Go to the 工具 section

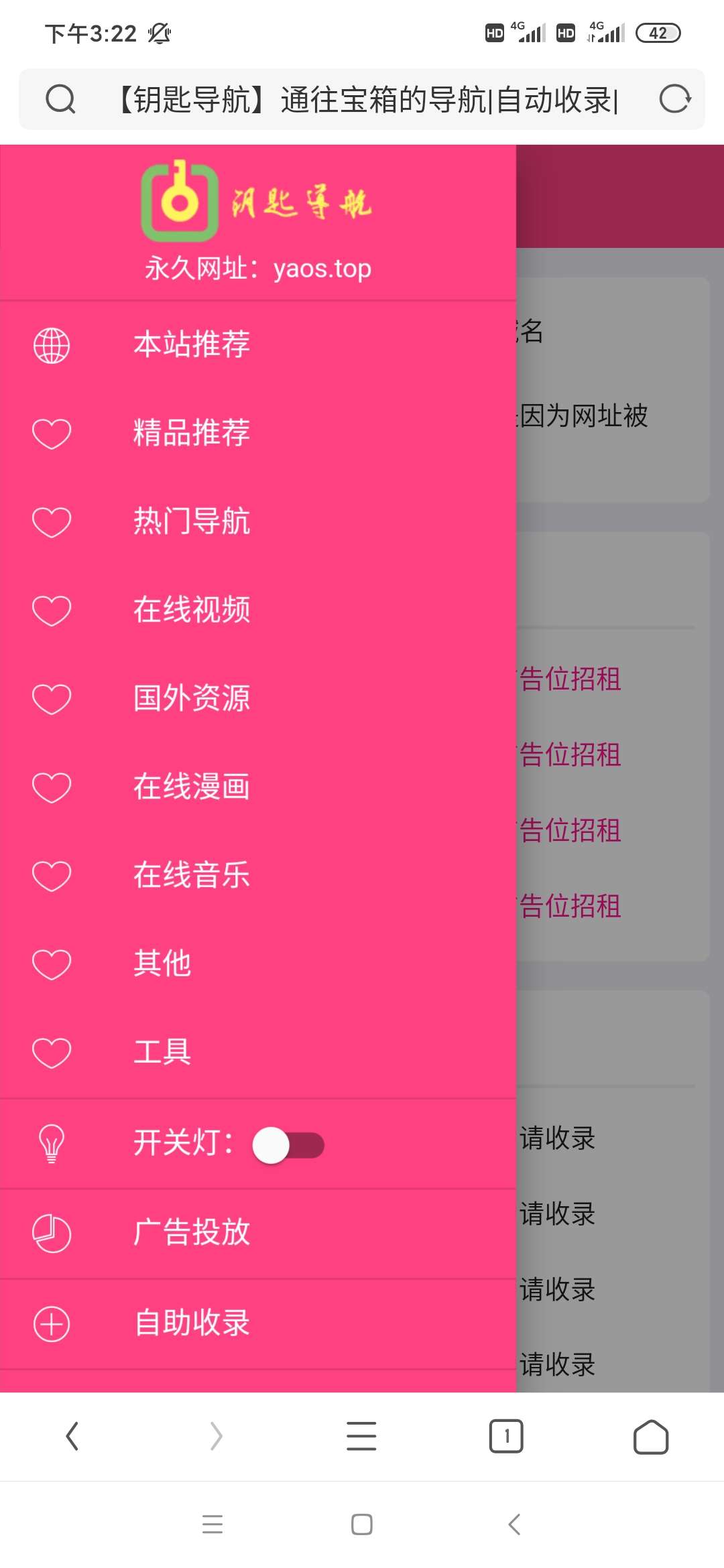[162, 1052]
